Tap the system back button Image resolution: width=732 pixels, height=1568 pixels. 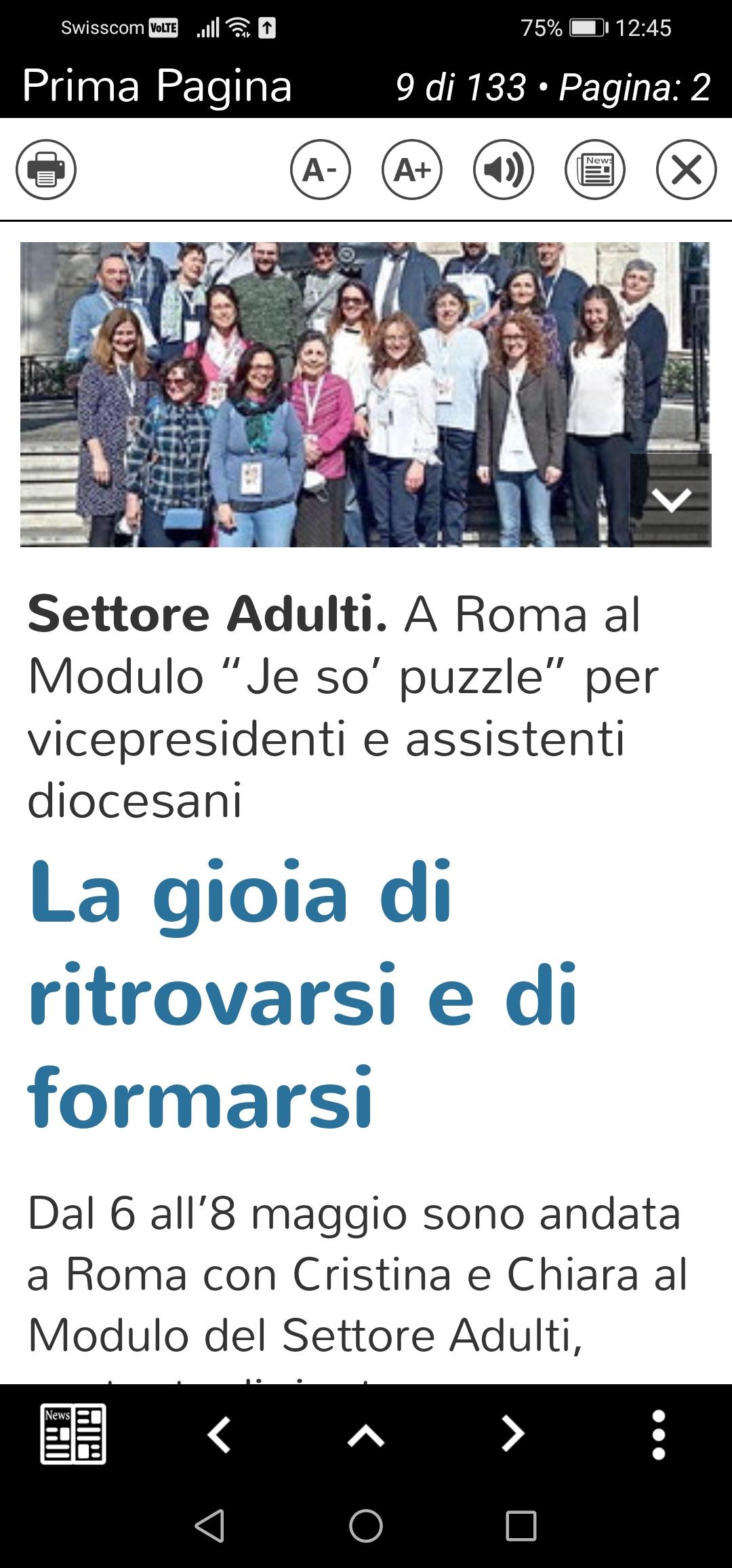point(209,1527)
